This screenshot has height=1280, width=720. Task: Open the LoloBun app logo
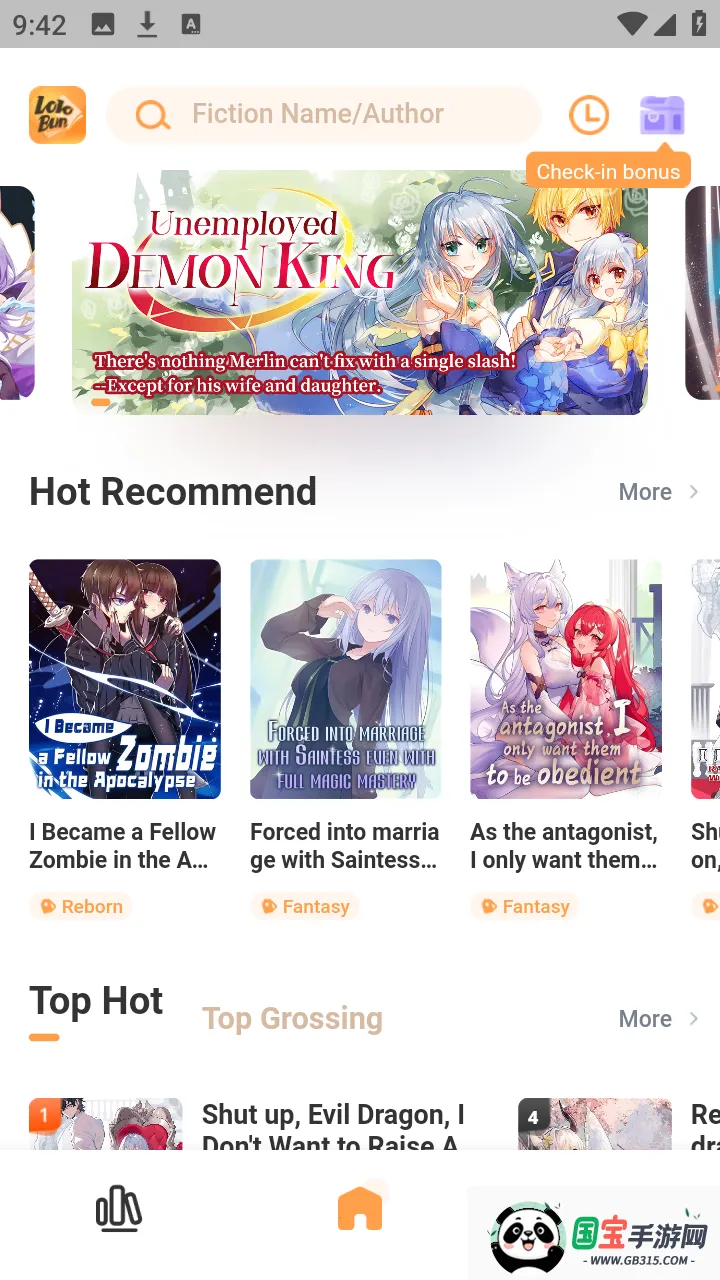tap(57, 114)
